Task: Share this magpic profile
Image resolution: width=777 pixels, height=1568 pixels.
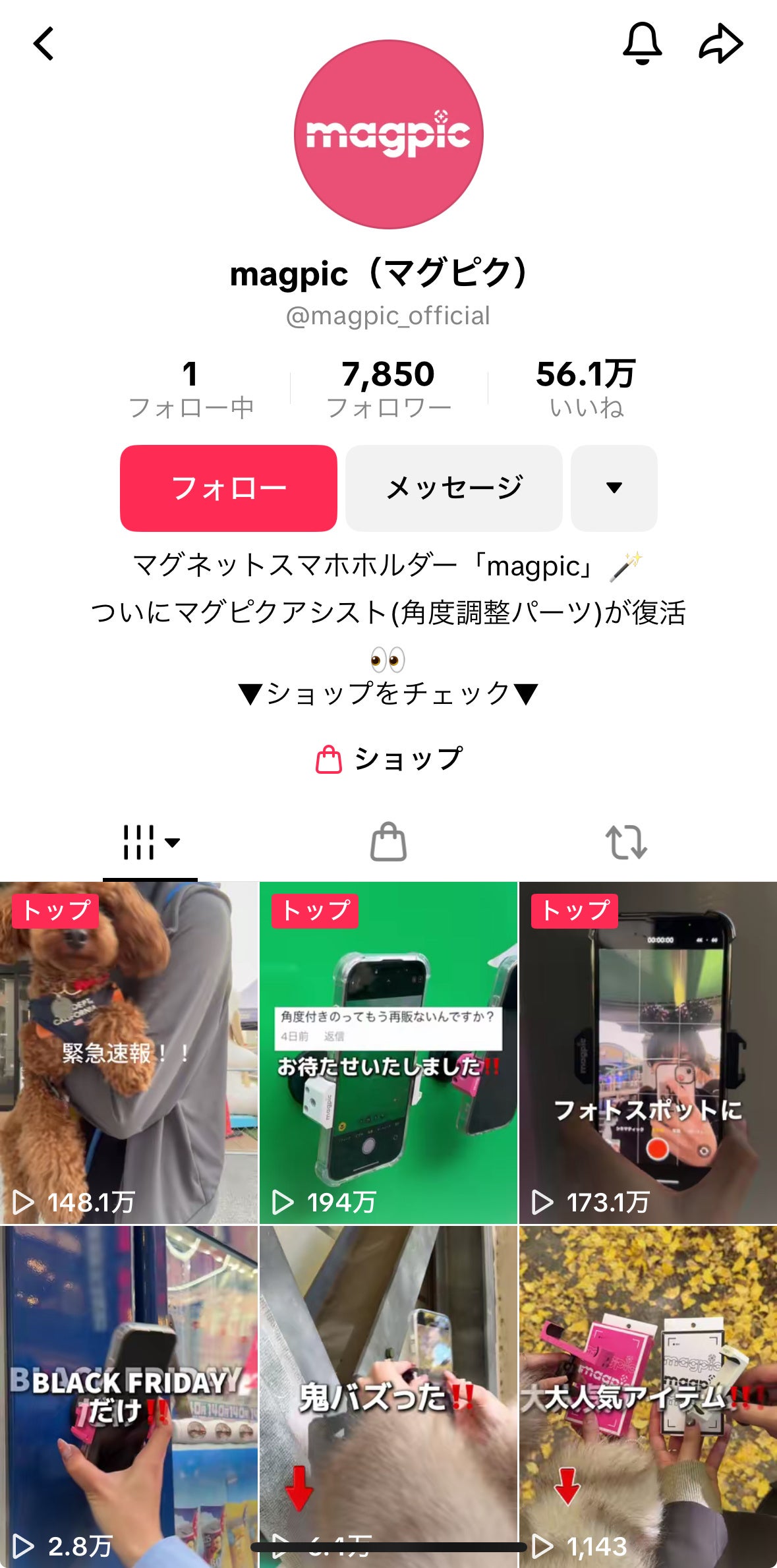Action: pos(720,44)
